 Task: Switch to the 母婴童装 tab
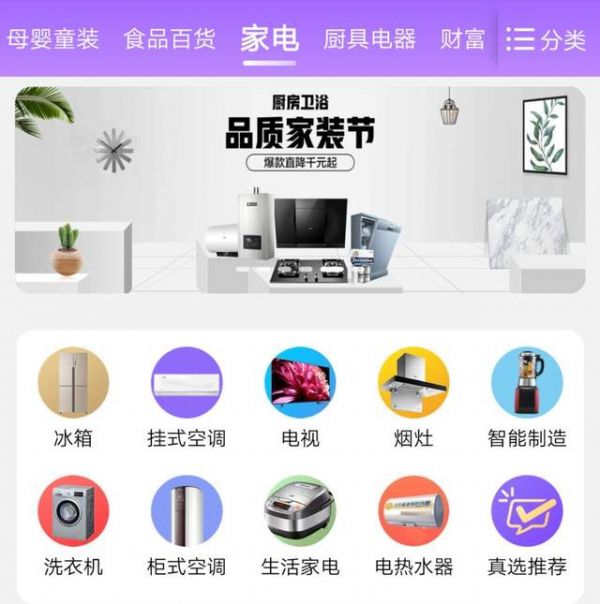pyautogui.click(x=52, y=40)
